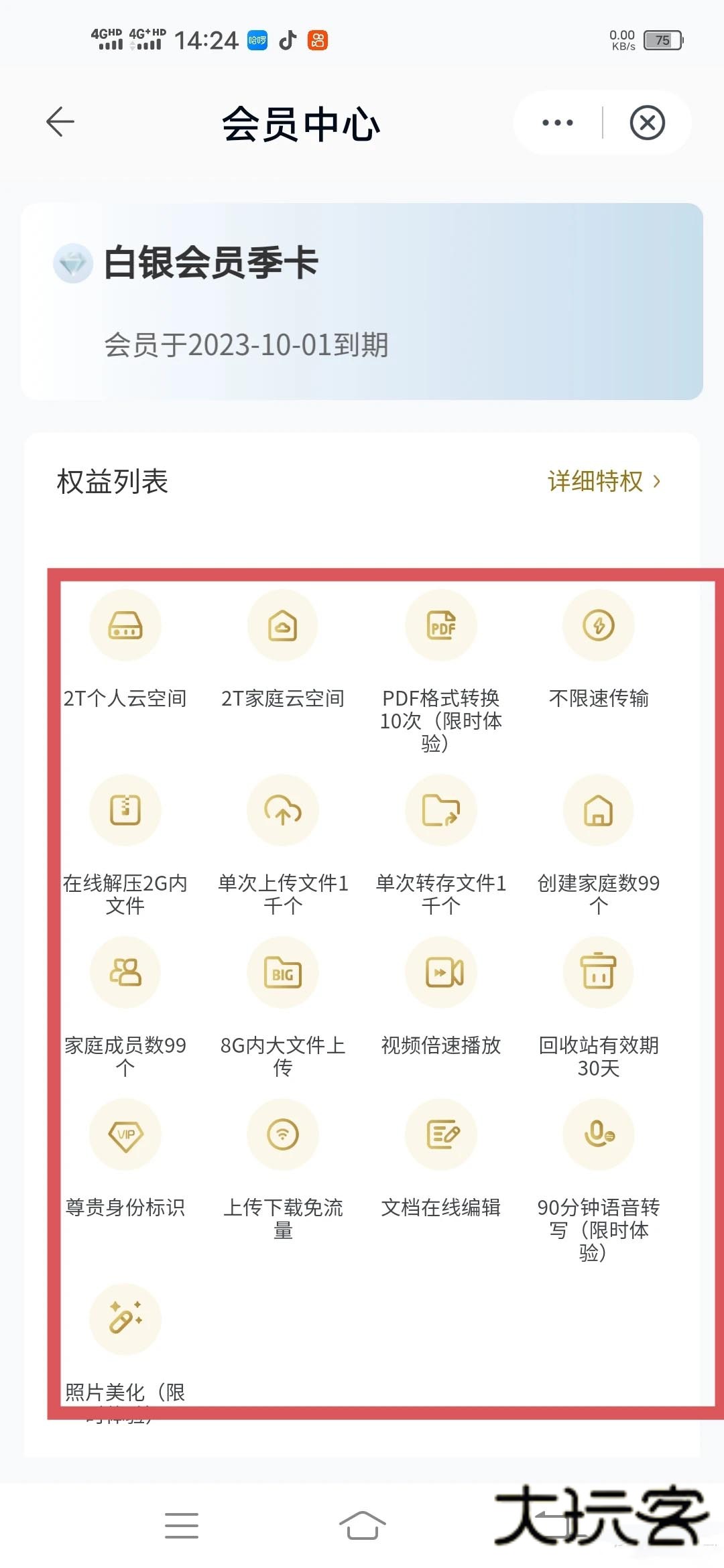The height and width of the screenshot is (1568, 724).
Task: Click the back arrow to leave 会员中心
Action: coord(60,121)
